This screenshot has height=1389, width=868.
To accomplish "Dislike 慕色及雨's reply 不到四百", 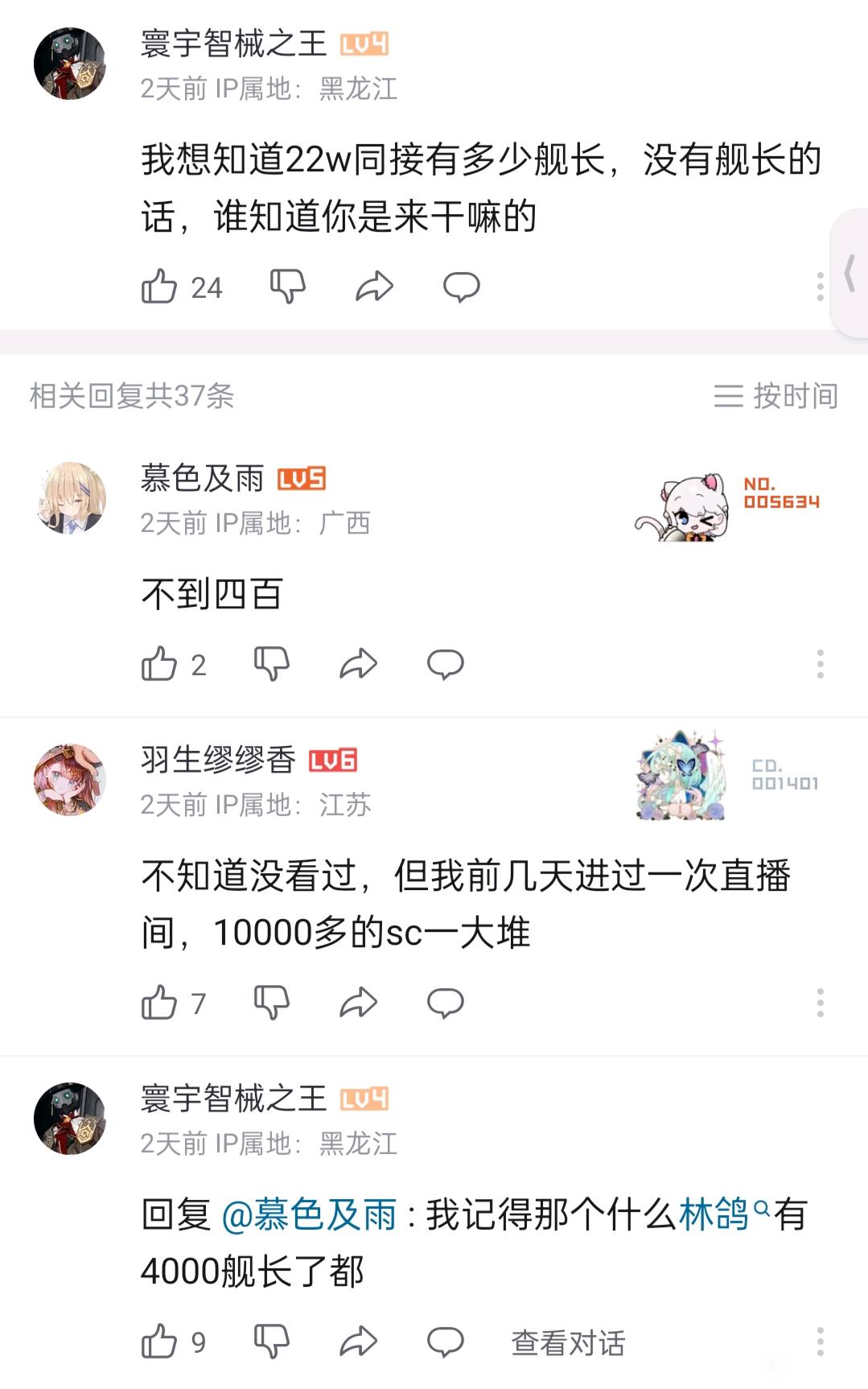I will (x=271, y=665).
